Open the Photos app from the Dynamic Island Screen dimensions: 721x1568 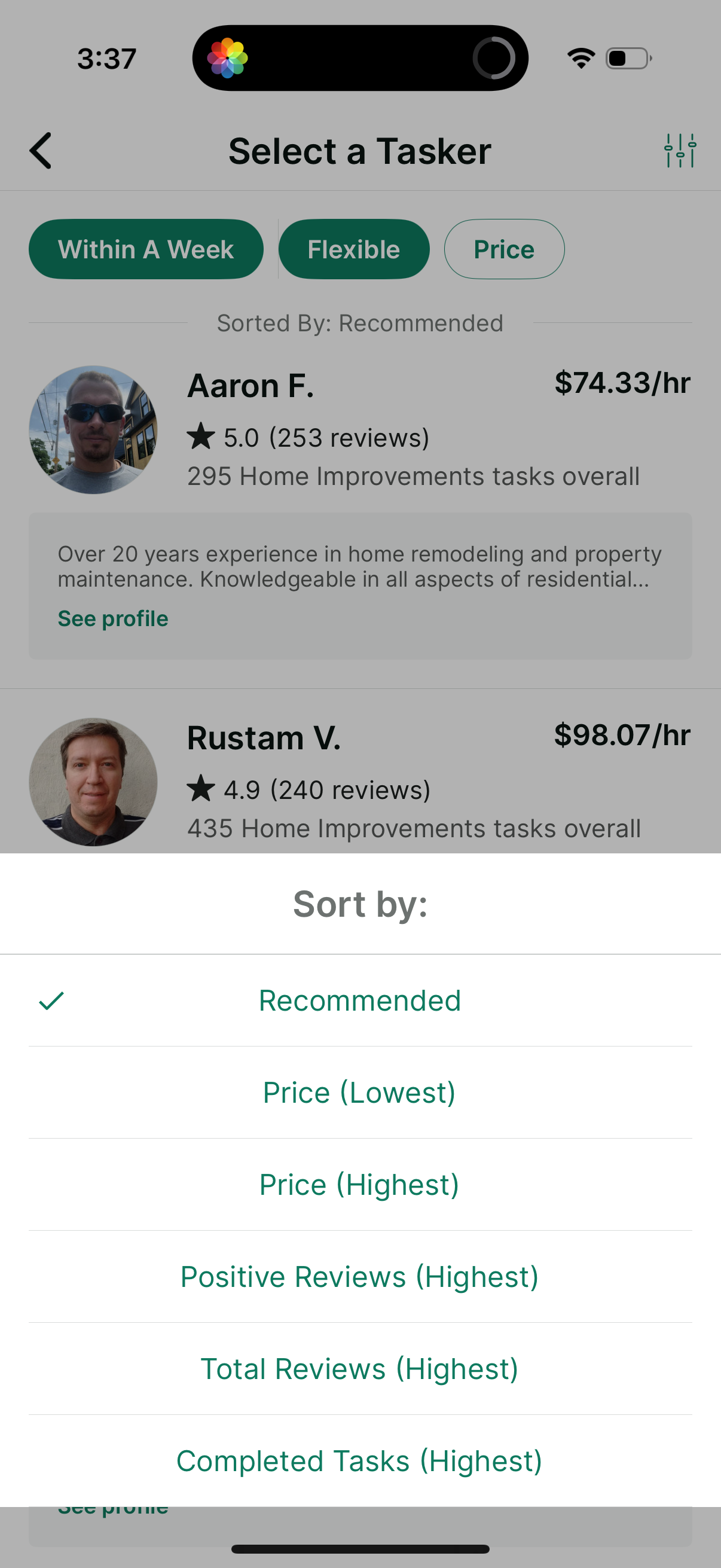tap(228, 57)
